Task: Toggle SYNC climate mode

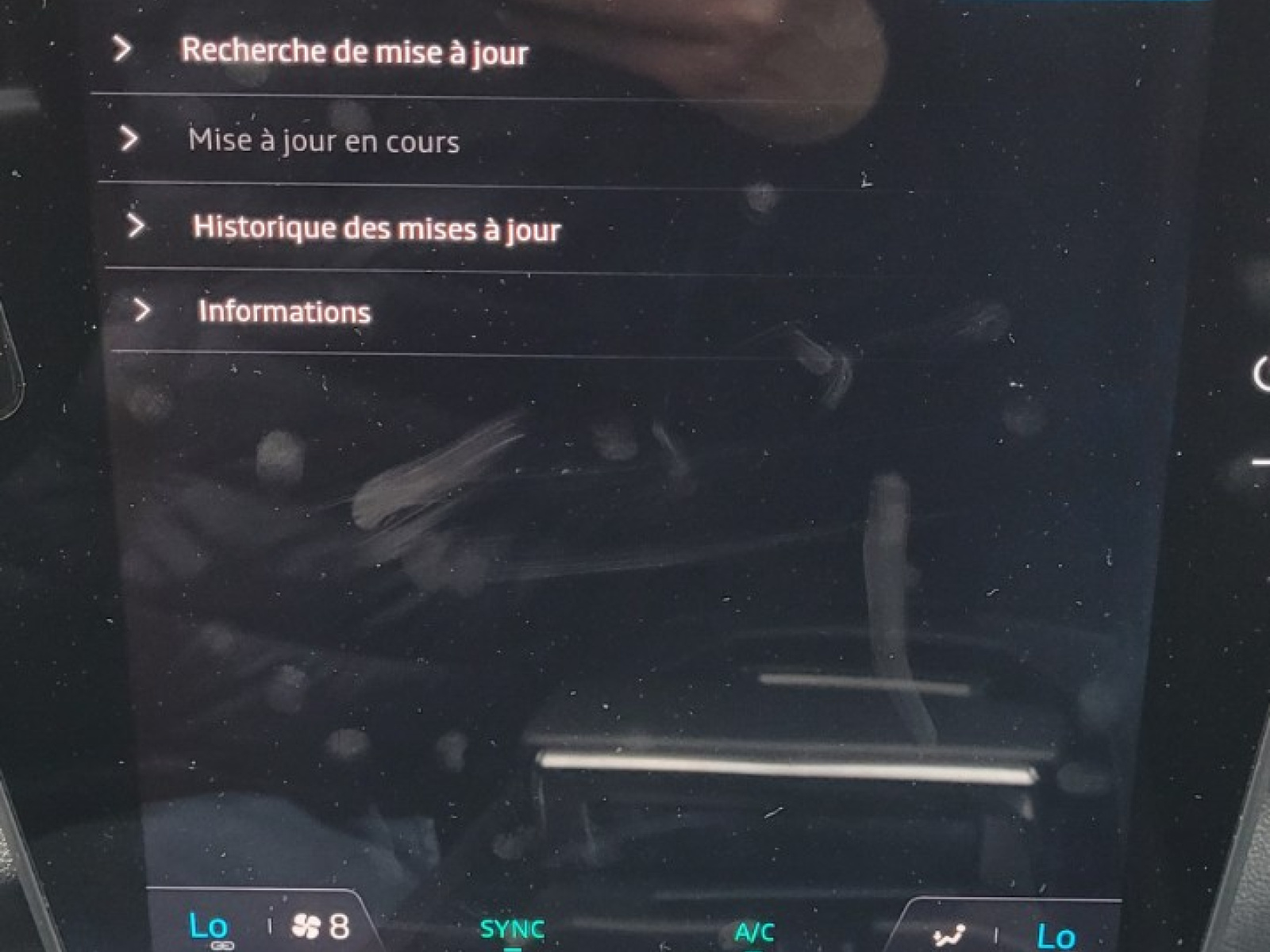Action: pyautogui.click(x=512, y=929)
